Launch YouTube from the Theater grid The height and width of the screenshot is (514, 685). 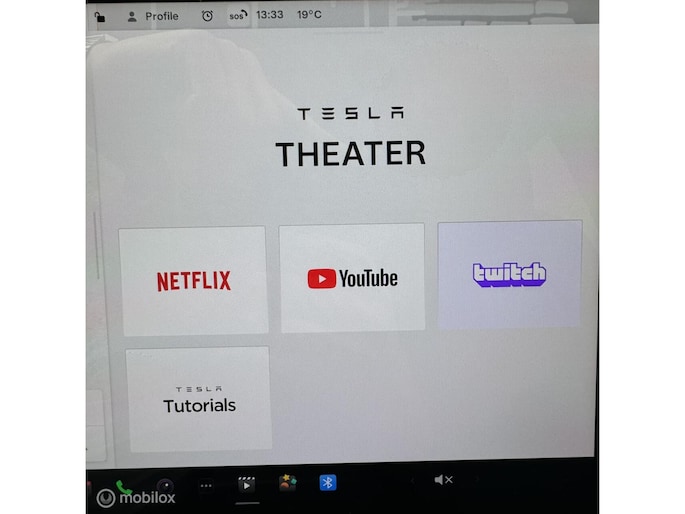pos(352,278)
